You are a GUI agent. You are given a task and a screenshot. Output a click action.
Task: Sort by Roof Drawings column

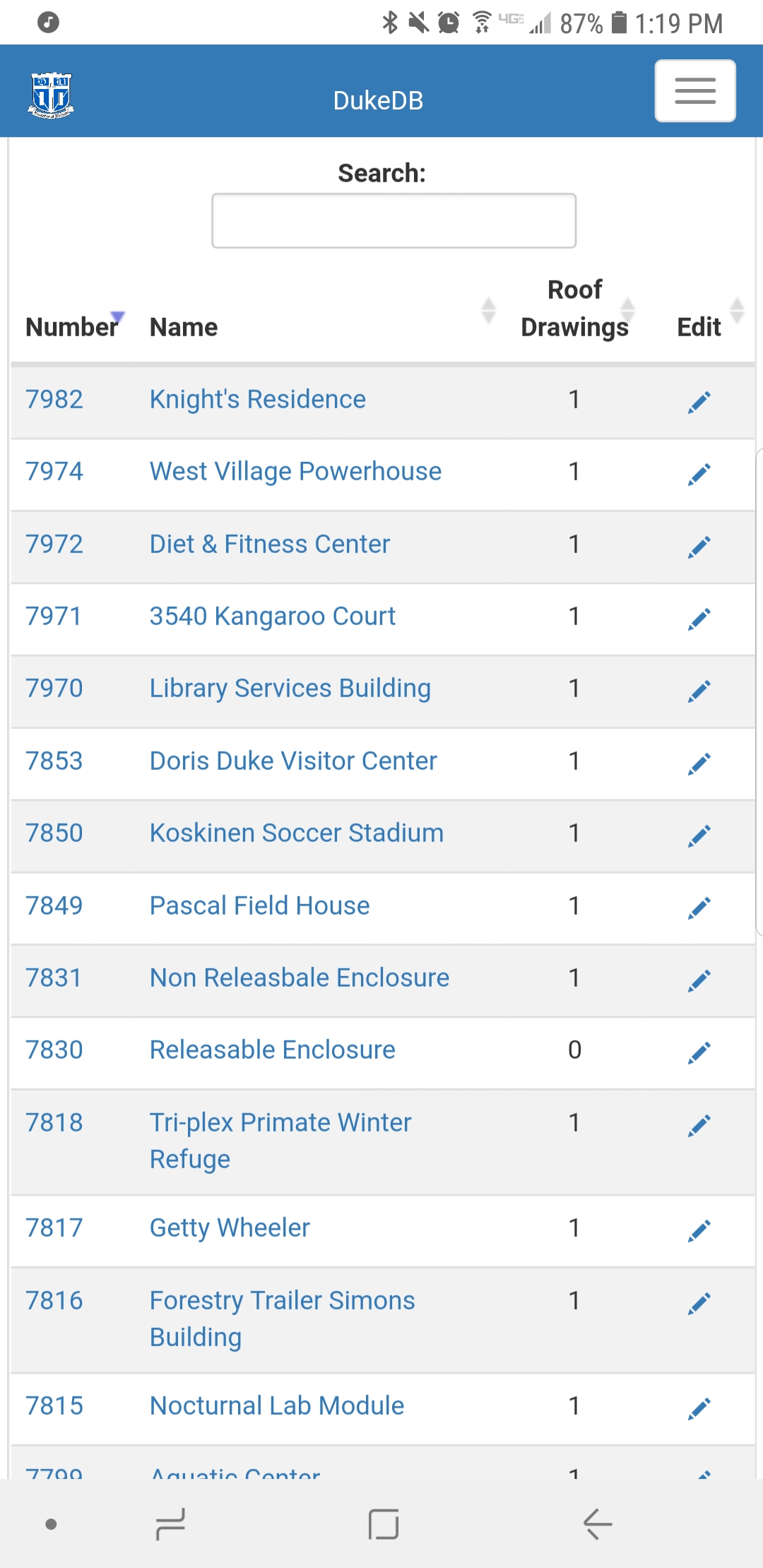tap(574, 309)
